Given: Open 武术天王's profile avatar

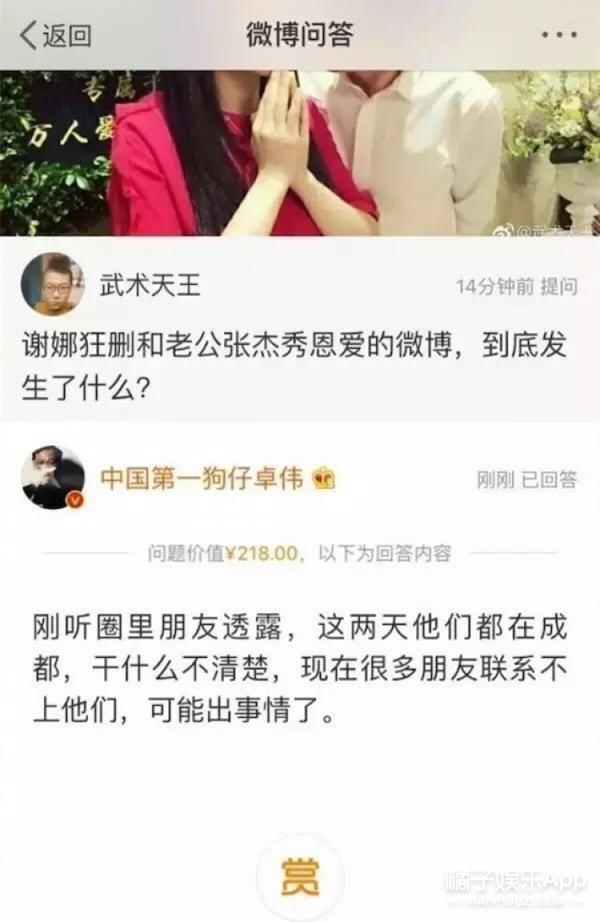Looking at the screenshot, I should point(52,285).
